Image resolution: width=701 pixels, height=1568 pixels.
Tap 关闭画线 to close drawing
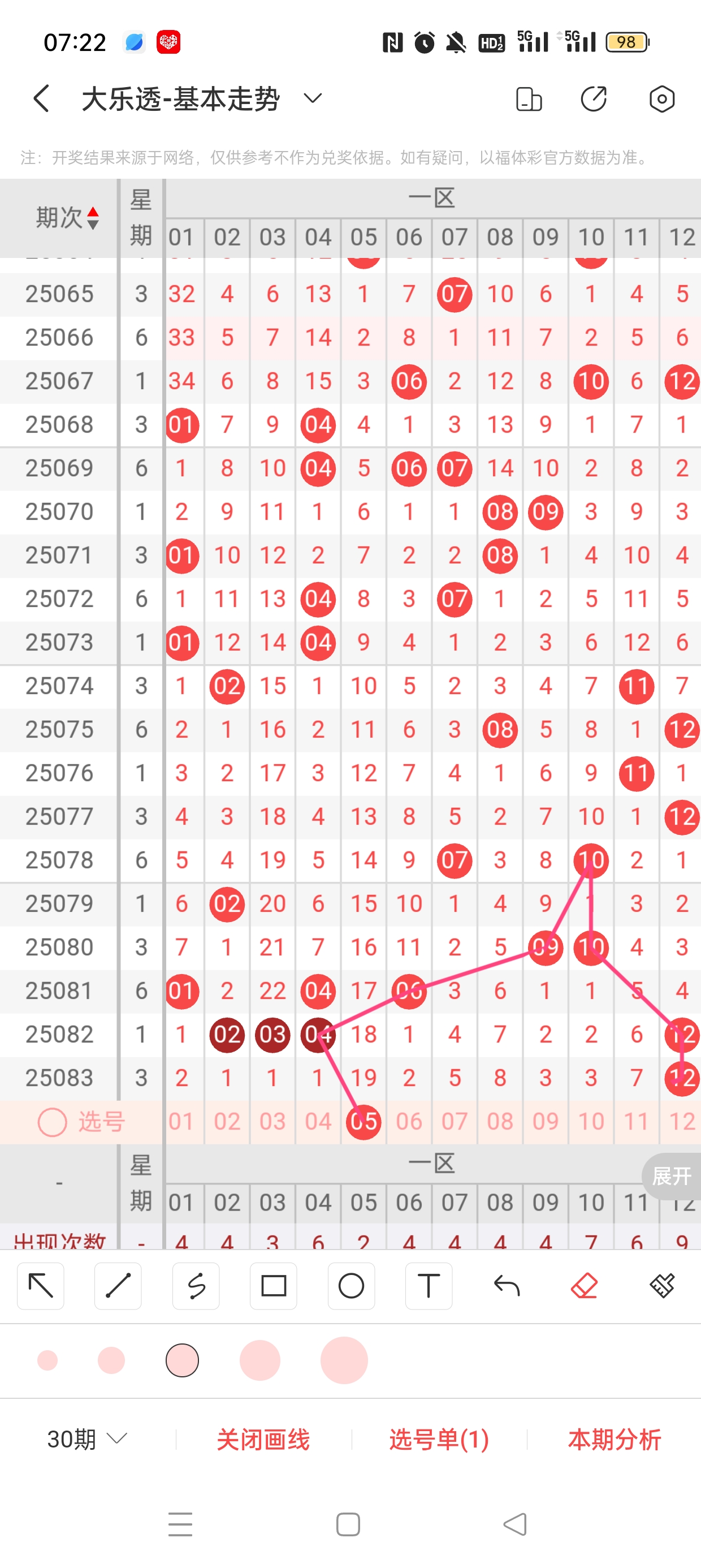pyautogui.click(x=263, y=1439)
